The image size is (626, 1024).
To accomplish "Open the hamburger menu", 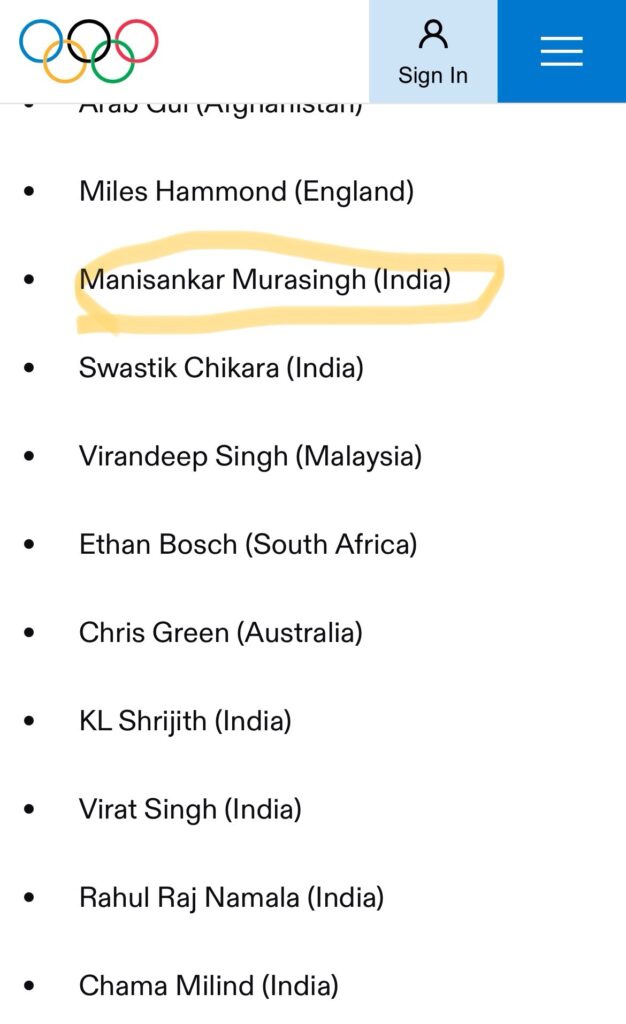I will [561, 51].
